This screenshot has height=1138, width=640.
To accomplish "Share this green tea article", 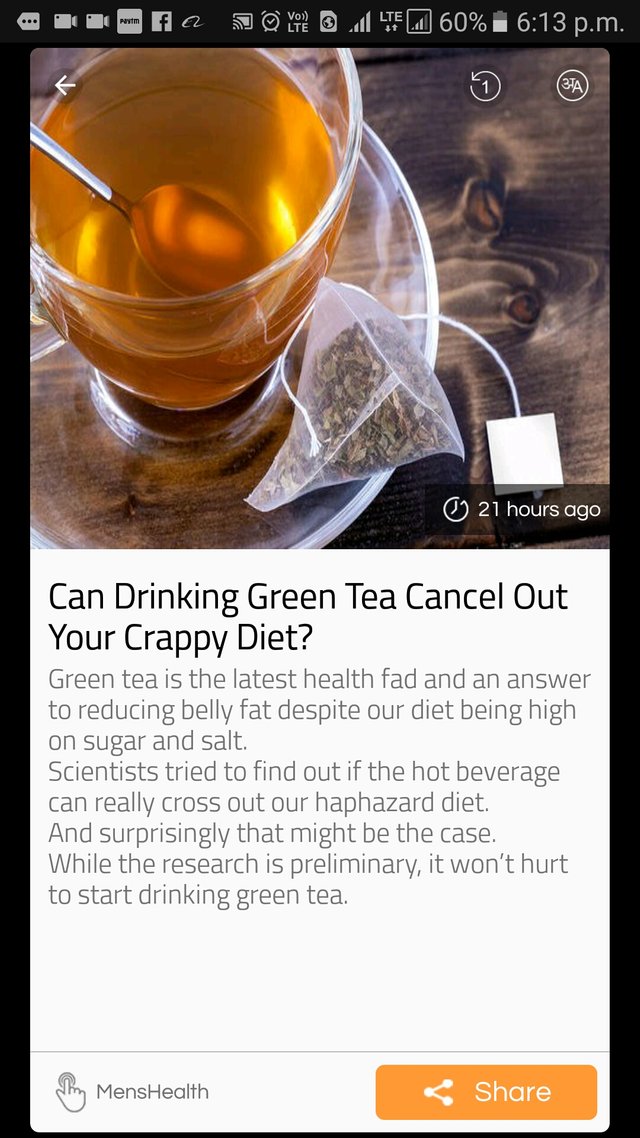I will pyautogui.click(x=486, y=1092).
